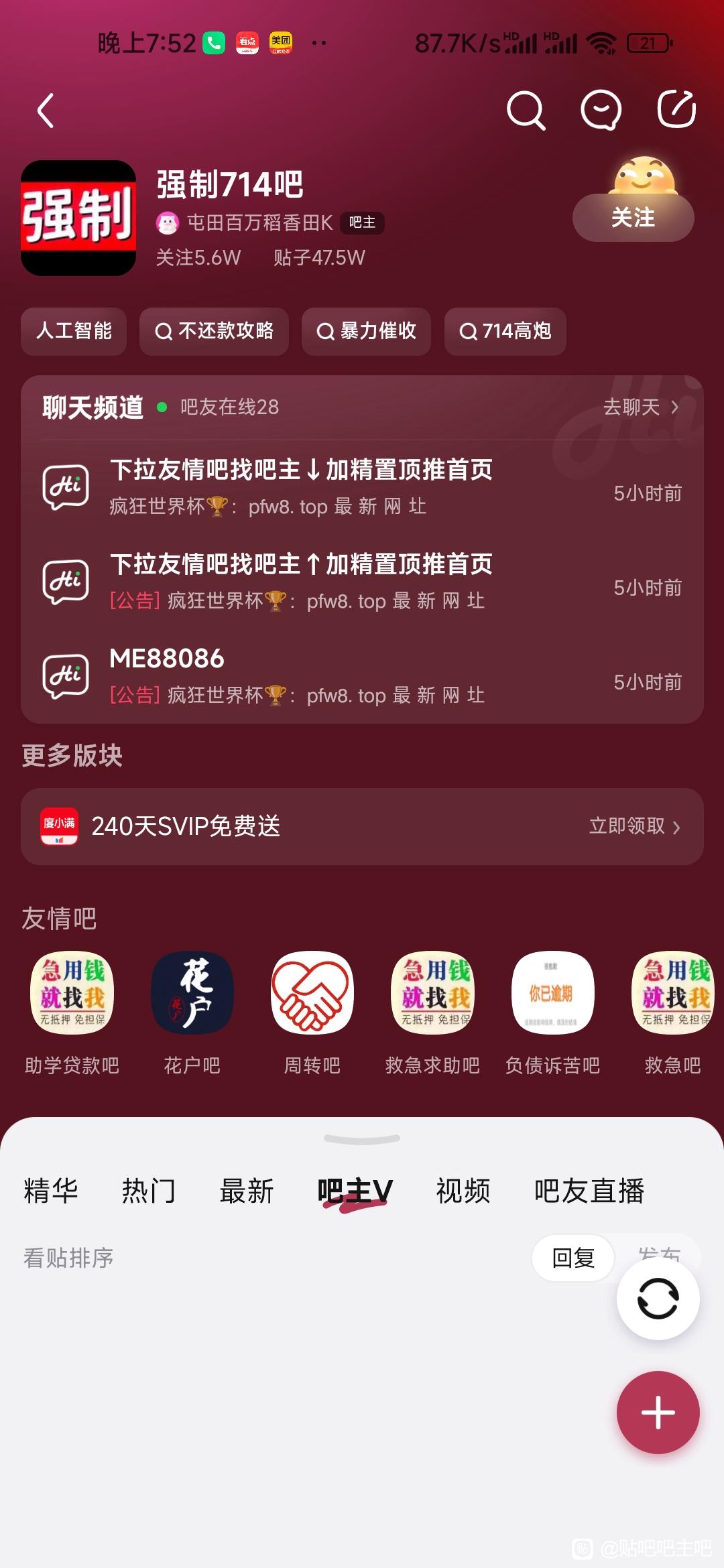
Task: Open the messages chat bubble icon
Action: coord(601,110)
